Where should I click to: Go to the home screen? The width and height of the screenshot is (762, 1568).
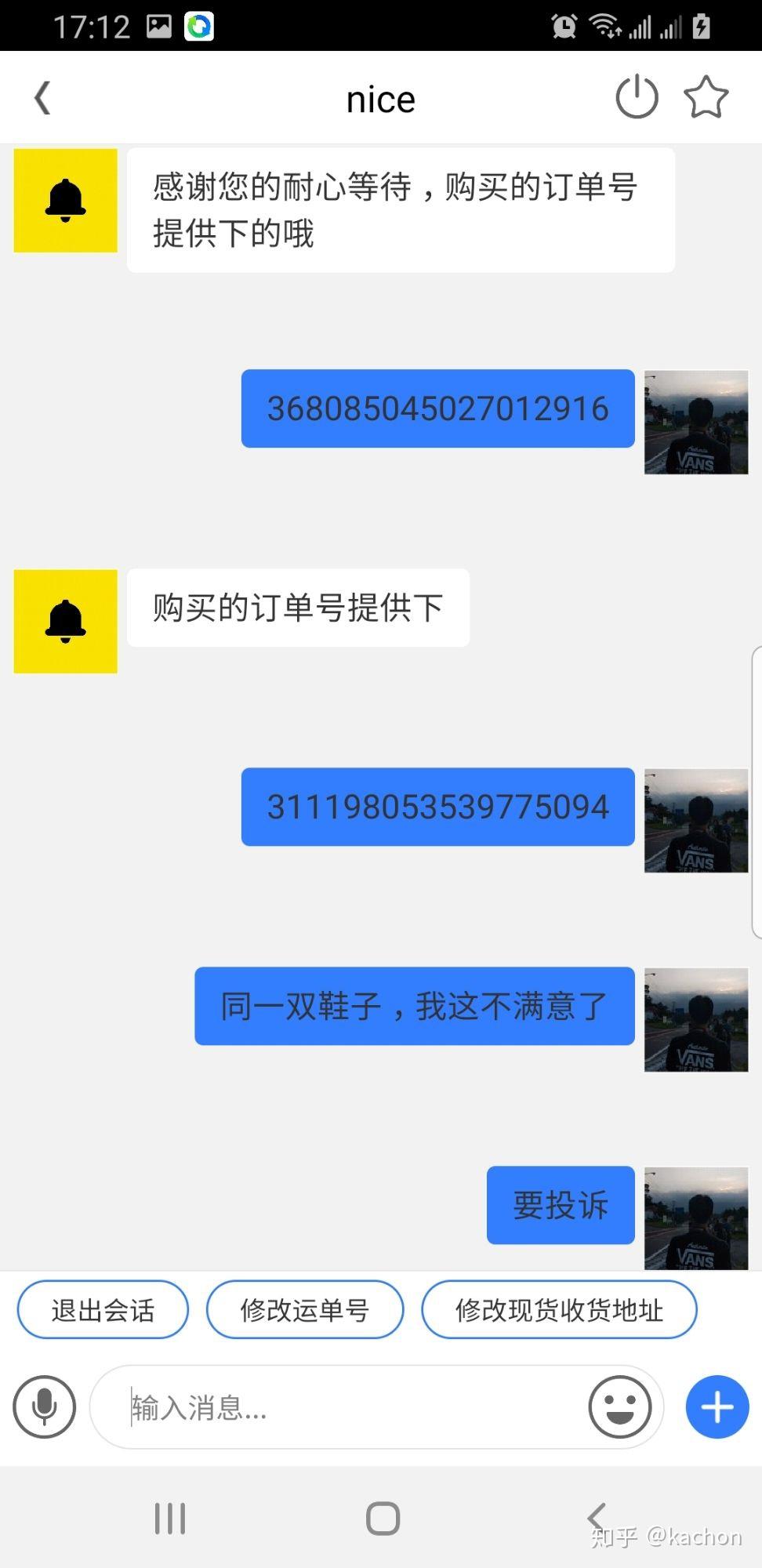(383, 1519)
